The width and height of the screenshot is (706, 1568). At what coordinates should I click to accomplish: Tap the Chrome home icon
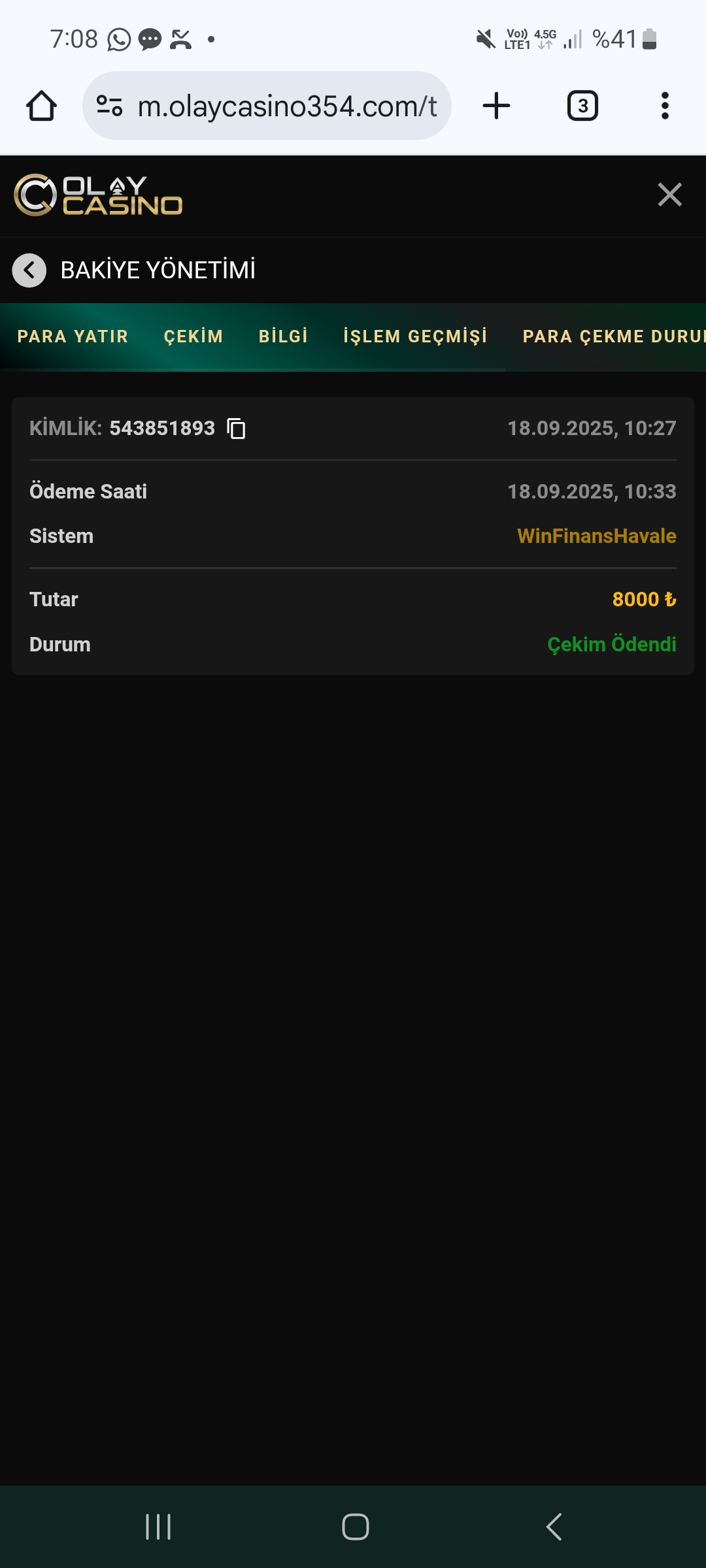click(x=41, y=105)
